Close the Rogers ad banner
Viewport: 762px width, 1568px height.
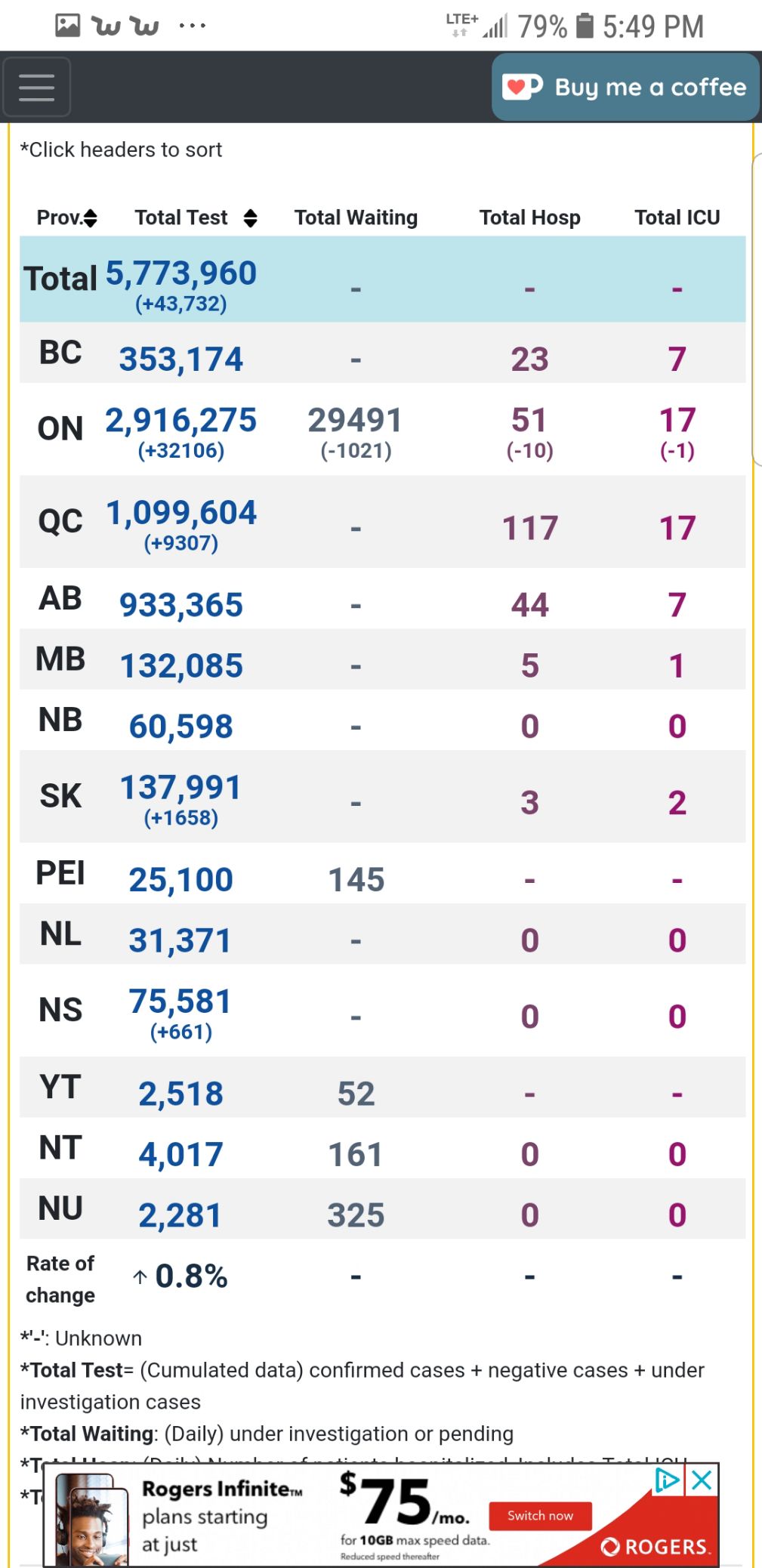tap(702, 1480)
